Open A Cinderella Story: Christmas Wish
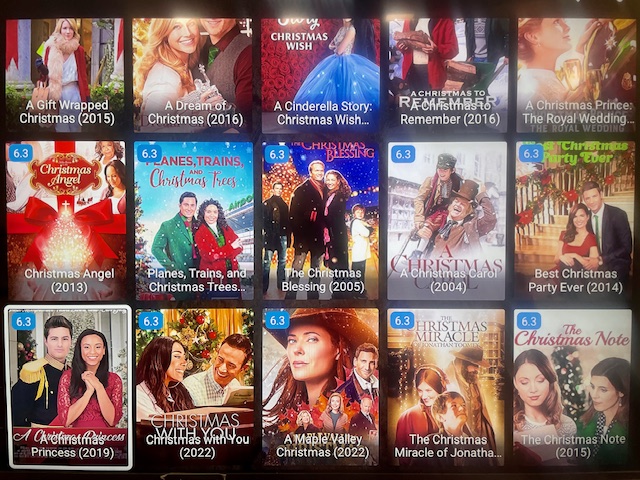Viewport: 640px width, 480px height. (x=320, y=75)
